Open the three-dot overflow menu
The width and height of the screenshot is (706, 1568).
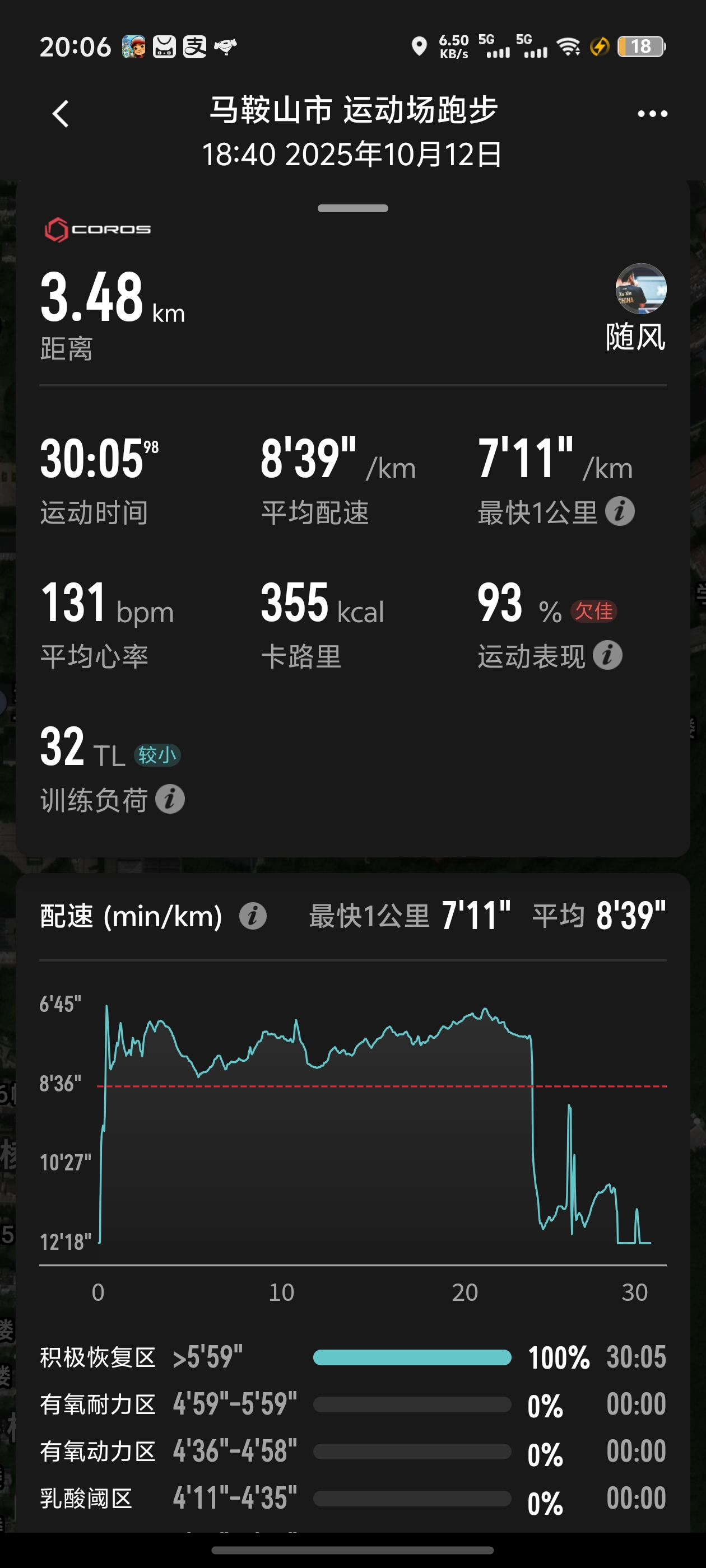click(x=652, y=114)
